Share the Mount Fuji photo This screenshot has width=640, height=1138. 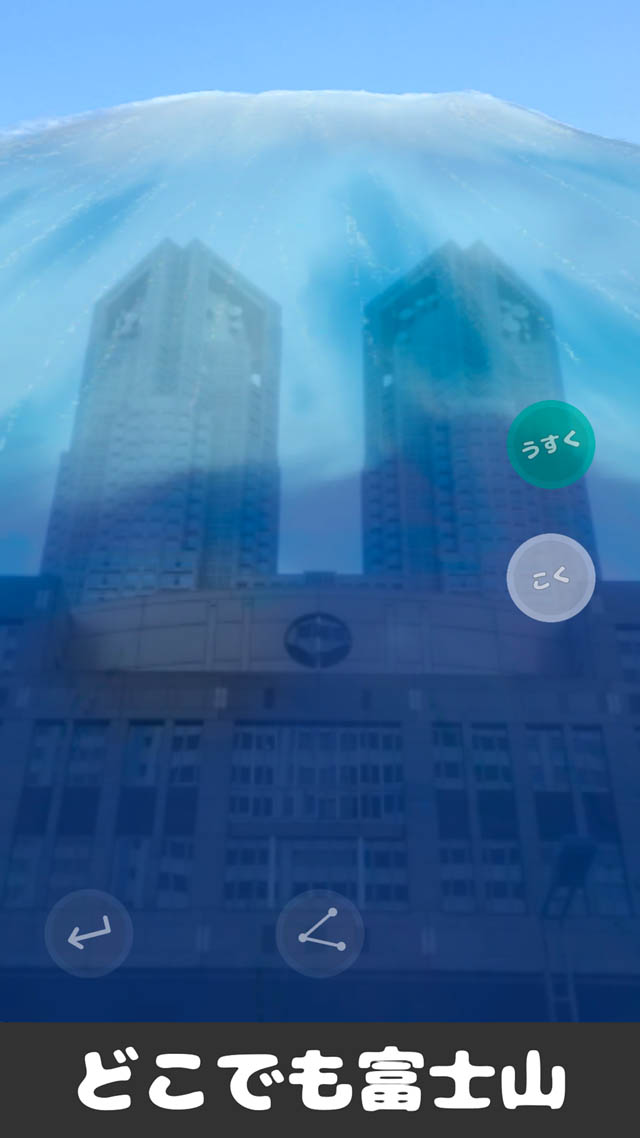click(320, 933)
